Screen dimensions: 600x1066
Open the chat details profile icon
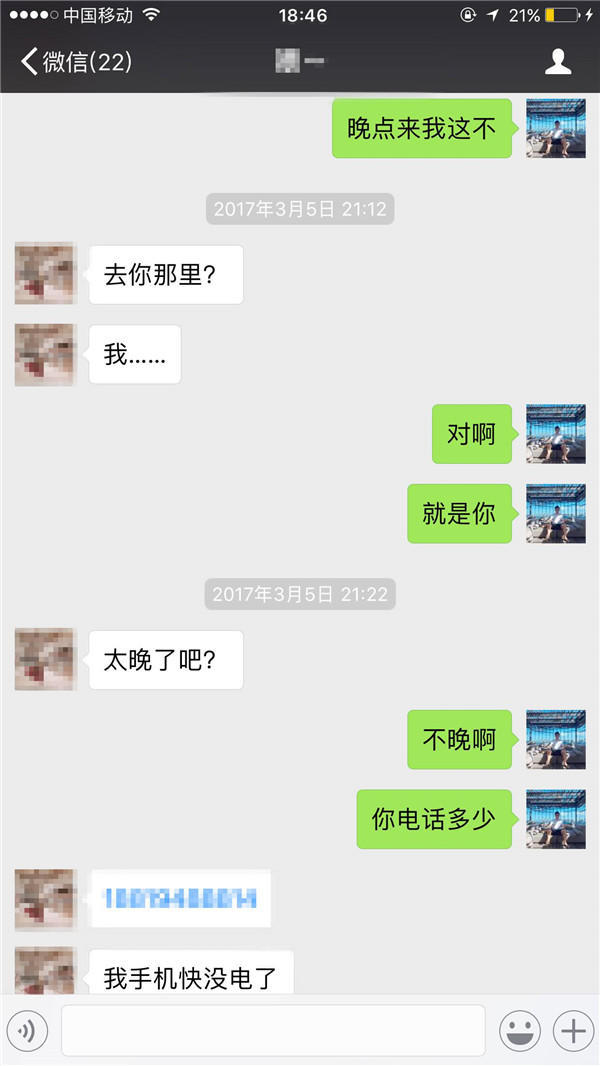(558, 62)
